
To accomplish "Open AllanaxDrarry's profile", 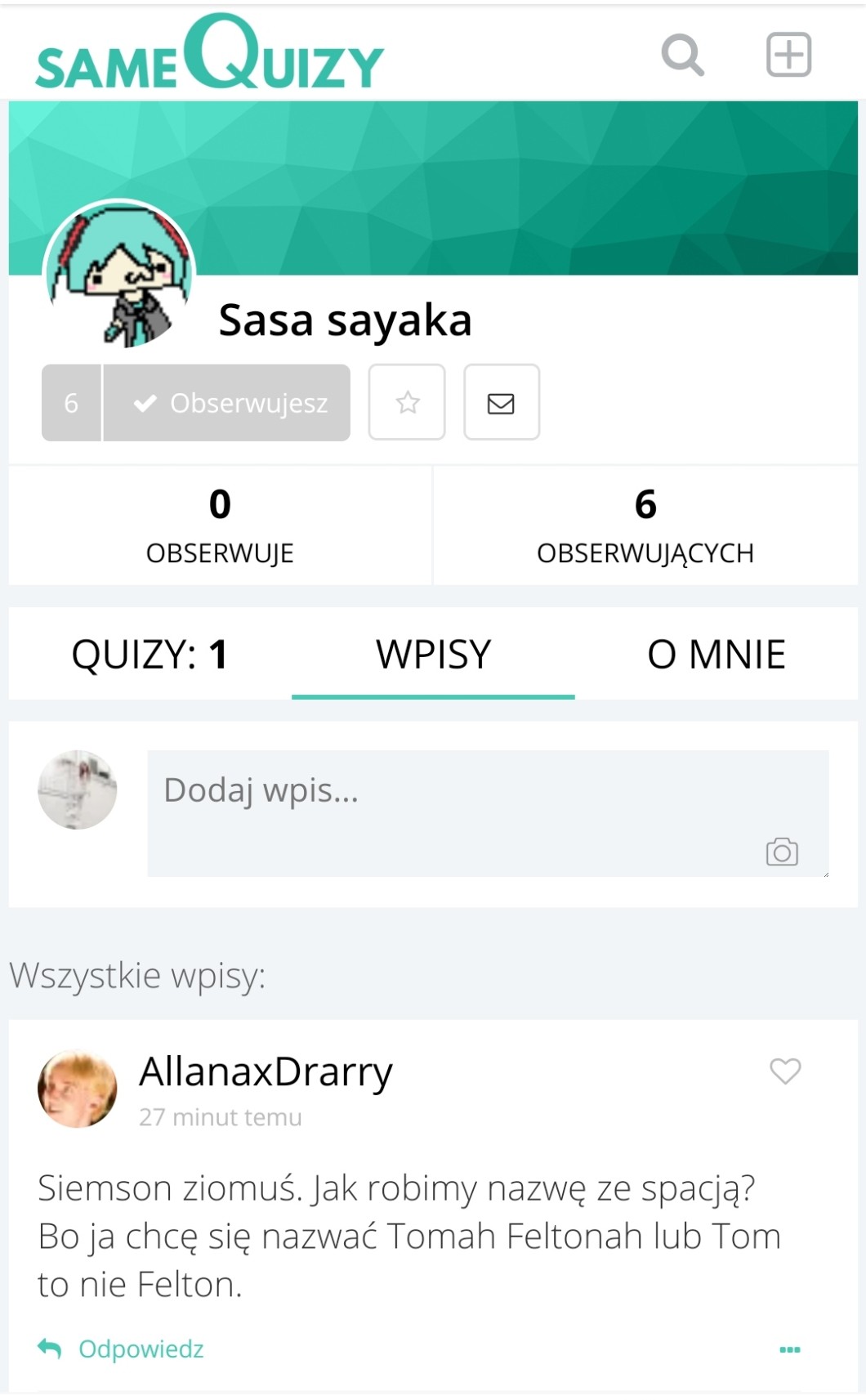I will 266,1071.
